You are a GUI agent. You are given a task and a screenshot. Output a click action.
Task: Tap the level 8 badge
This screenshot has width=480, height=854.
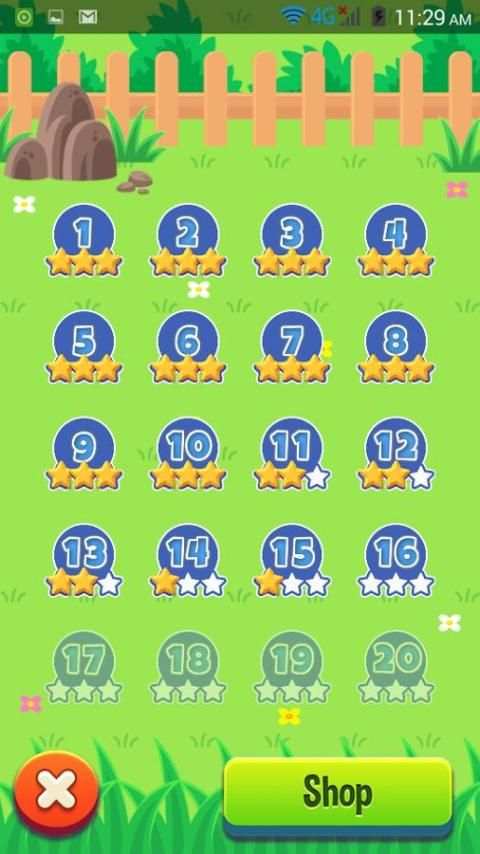coord(396,347)
